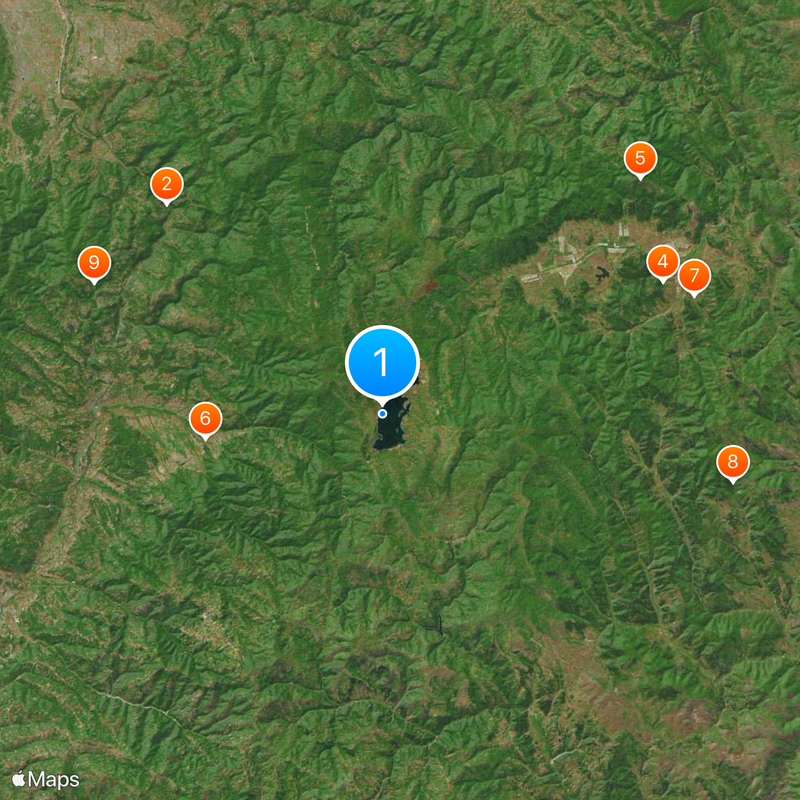Select map pin number 9
This screenshot has height=800, width=800.
94,263
